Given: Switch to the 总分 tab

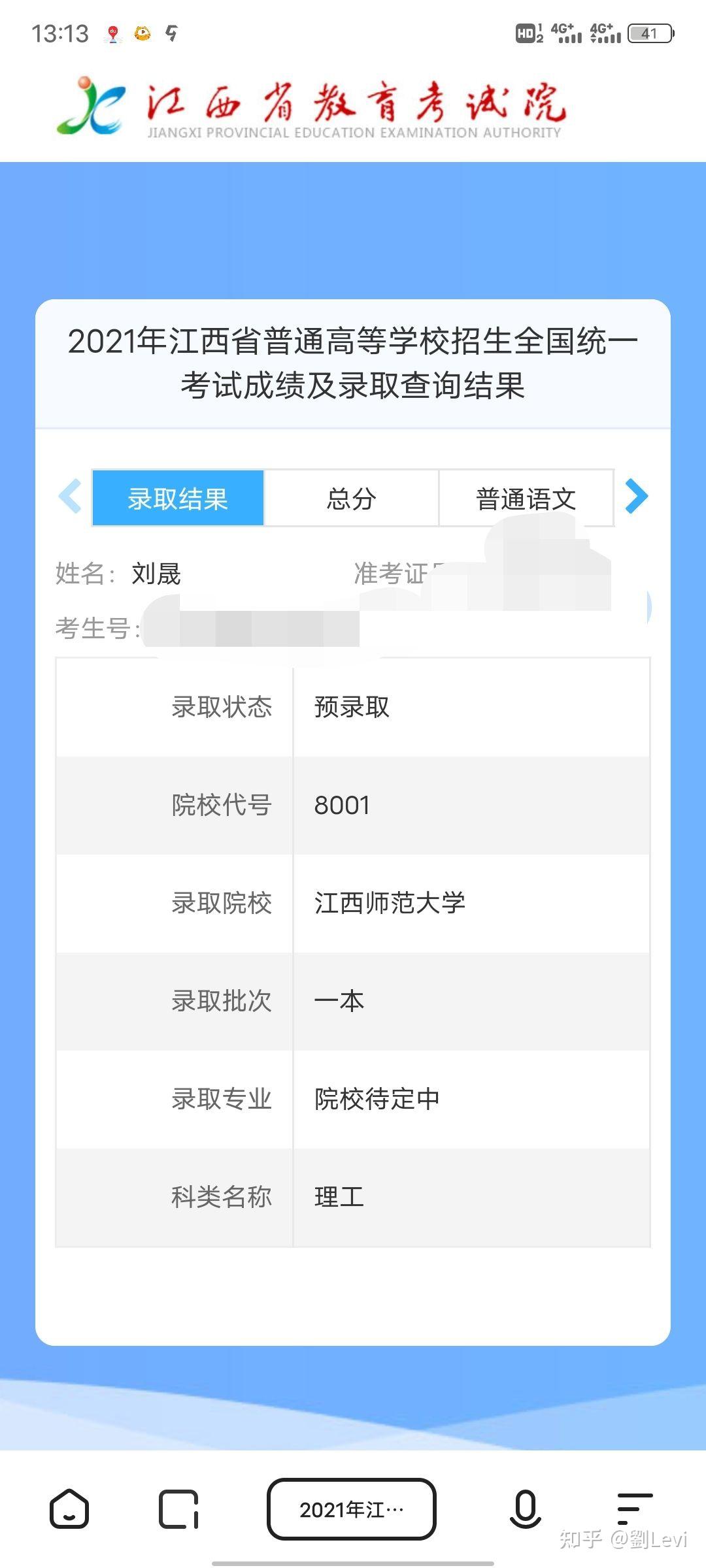Looking at the screenshot, I should click(x=351, y=498).
